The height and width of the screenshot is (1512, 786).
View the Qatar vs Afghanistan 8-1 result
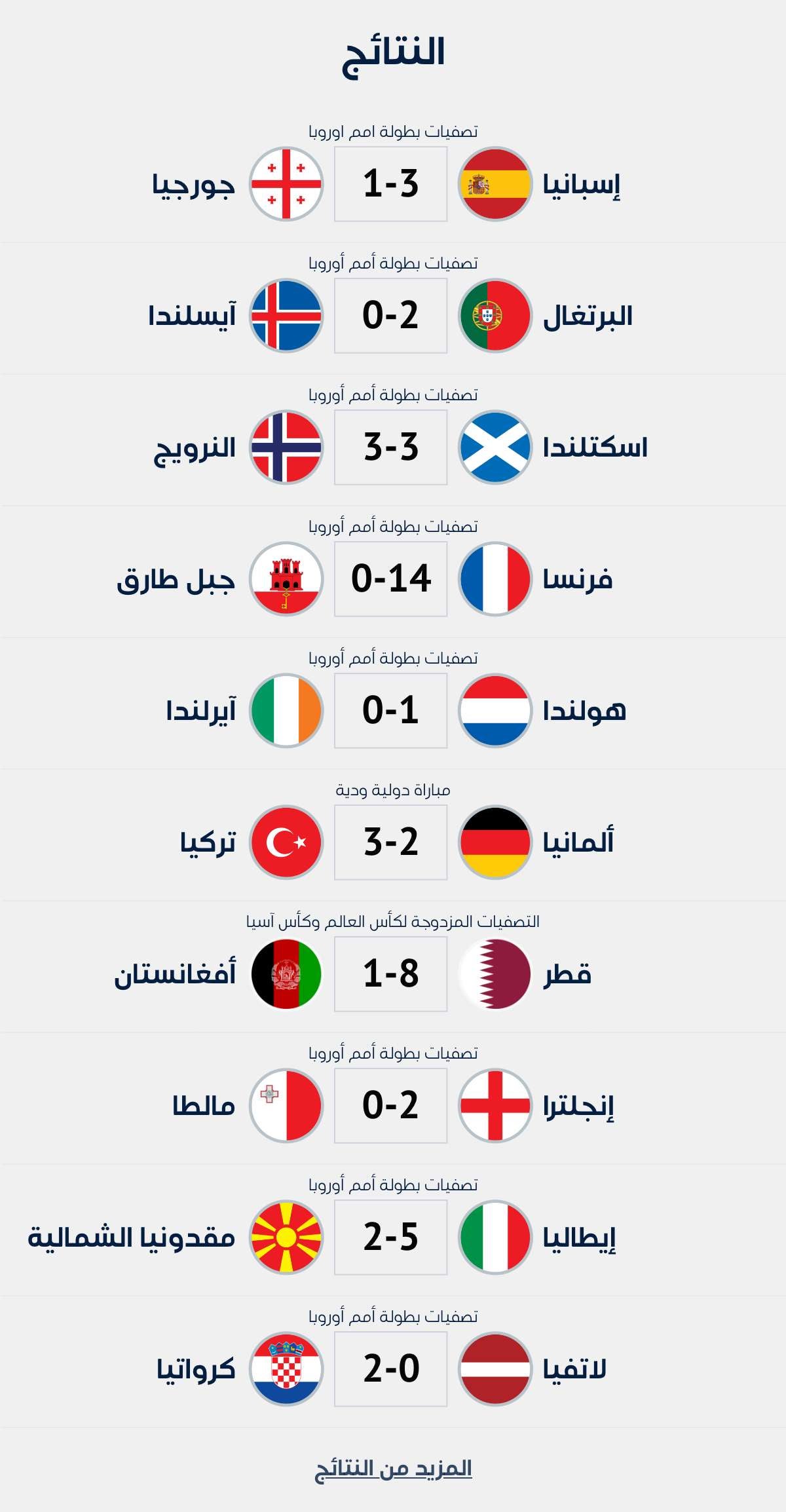(x=391, y=974)
